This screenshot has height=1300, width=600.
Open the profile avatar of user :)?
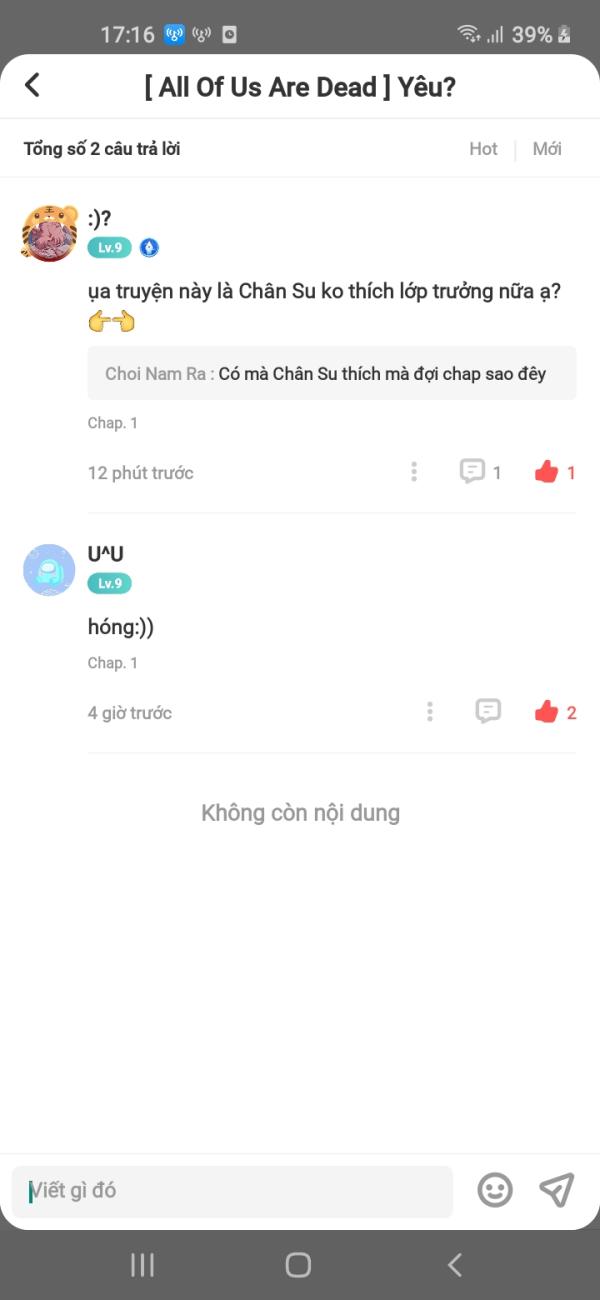point(49,232)
